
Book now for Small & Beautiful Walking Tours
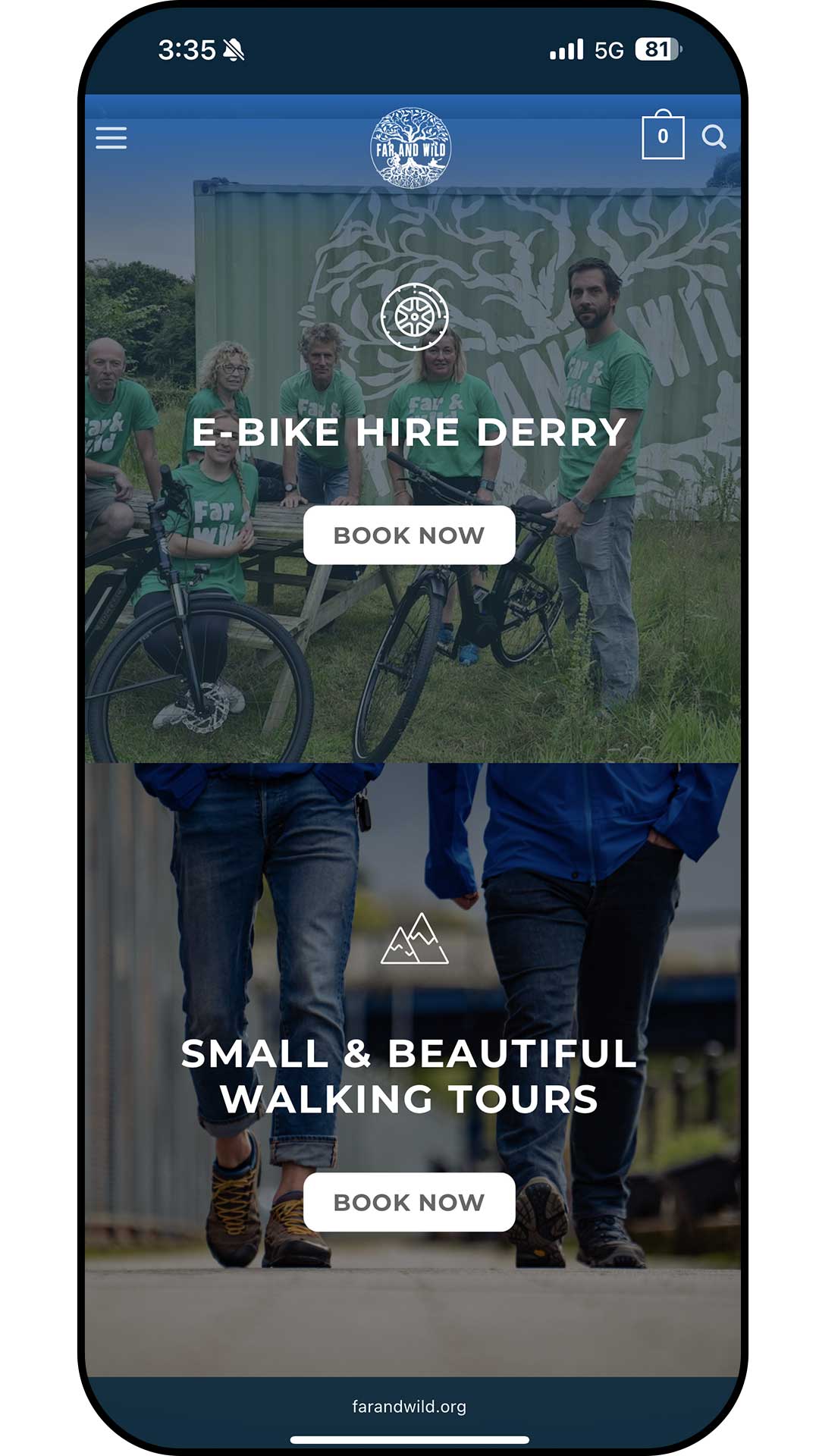[x=409, y=1202]
